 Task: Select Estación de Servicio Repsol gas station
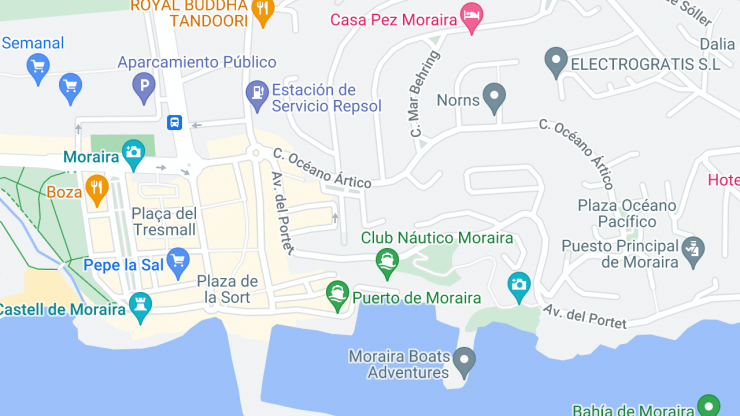click(257, 93)
